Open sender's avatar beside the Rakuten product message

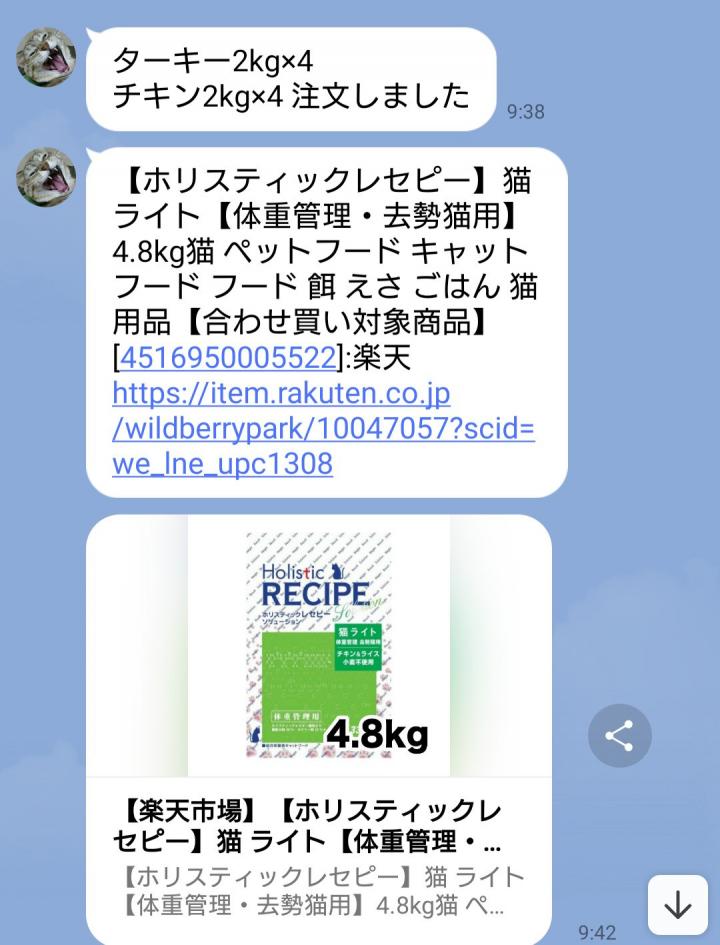[46, 177]
